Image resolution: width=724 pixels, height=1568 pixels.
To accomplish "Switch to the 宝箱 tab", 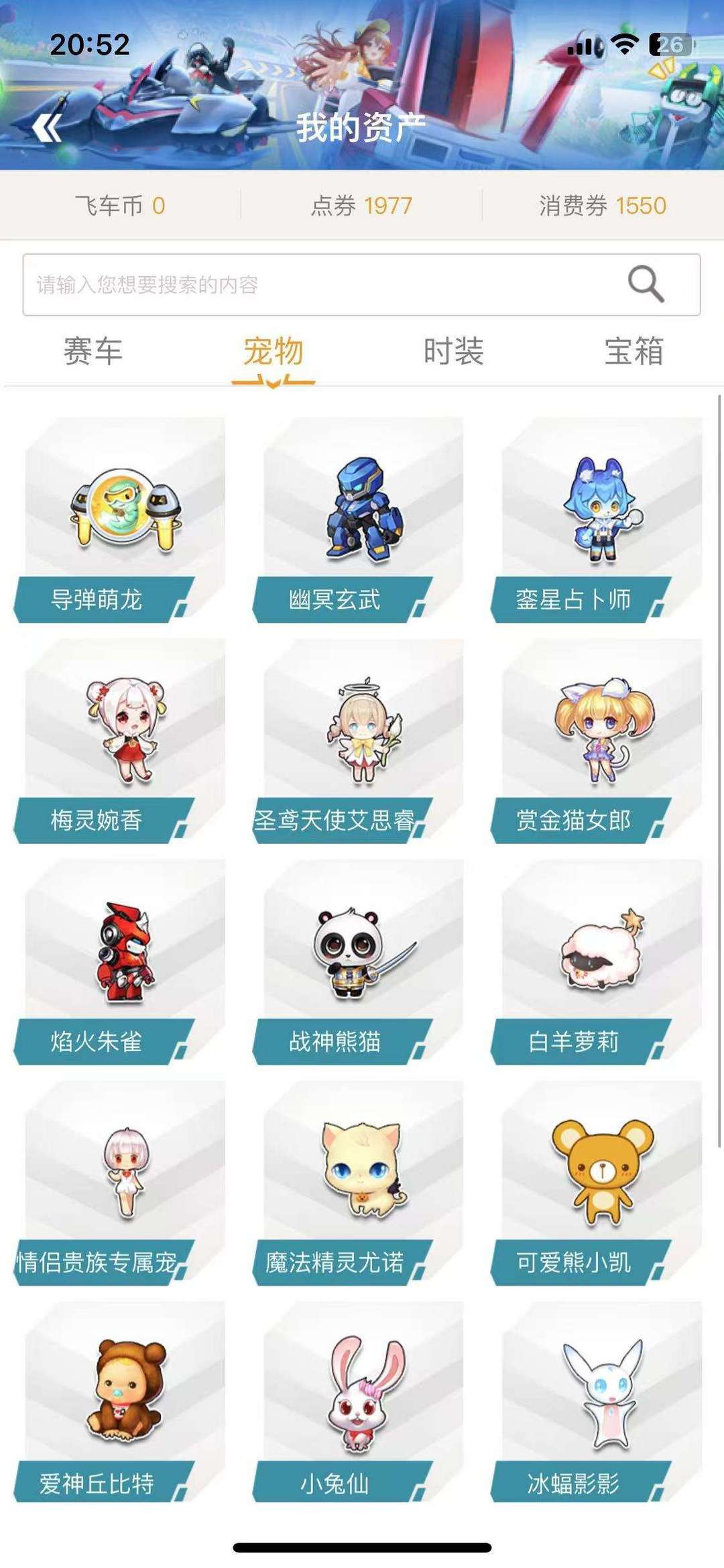I will (x=633, y=351).
